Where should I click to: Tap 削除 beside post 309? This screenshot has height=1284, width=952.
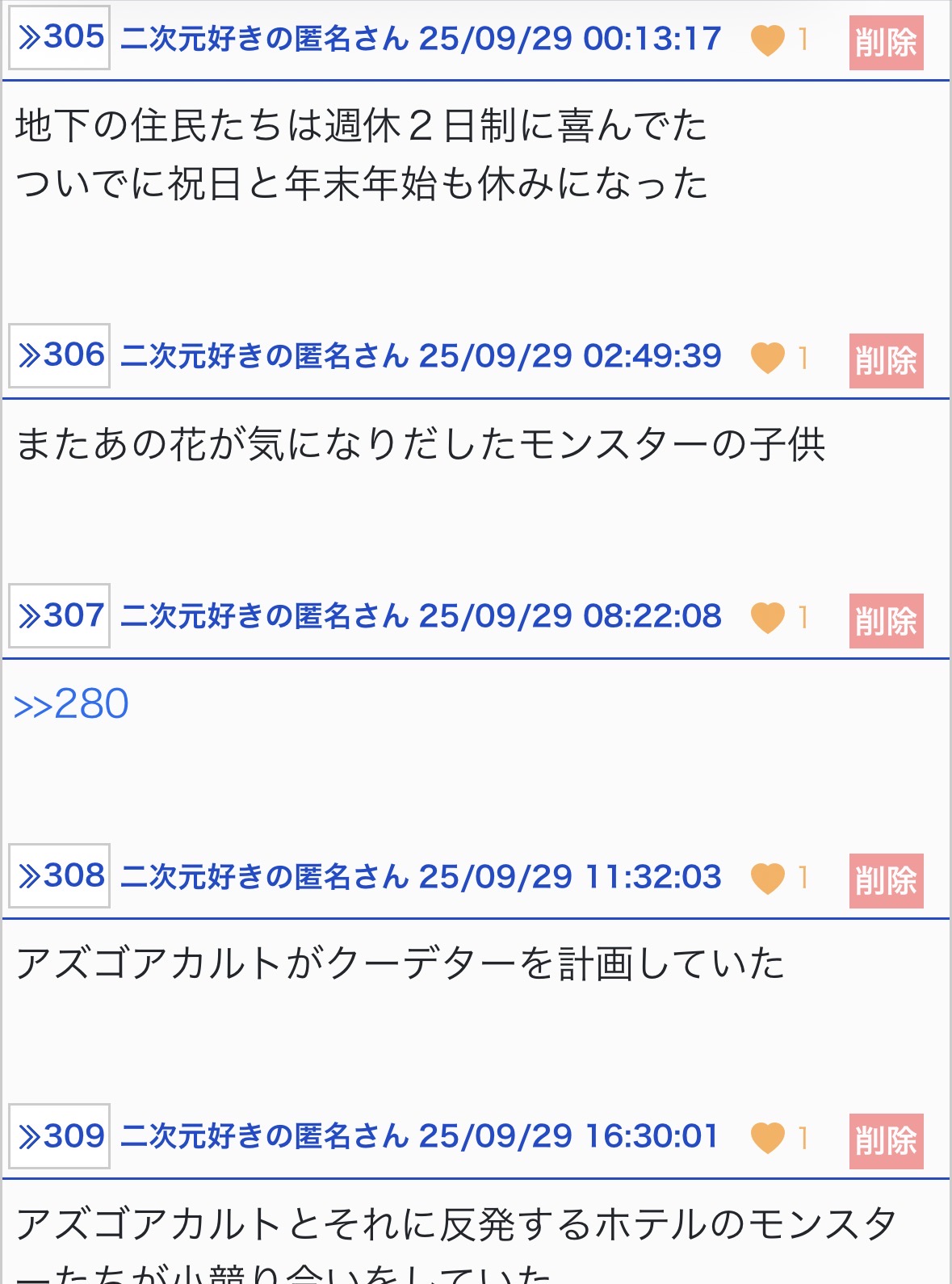click(x=886, y=1141)
